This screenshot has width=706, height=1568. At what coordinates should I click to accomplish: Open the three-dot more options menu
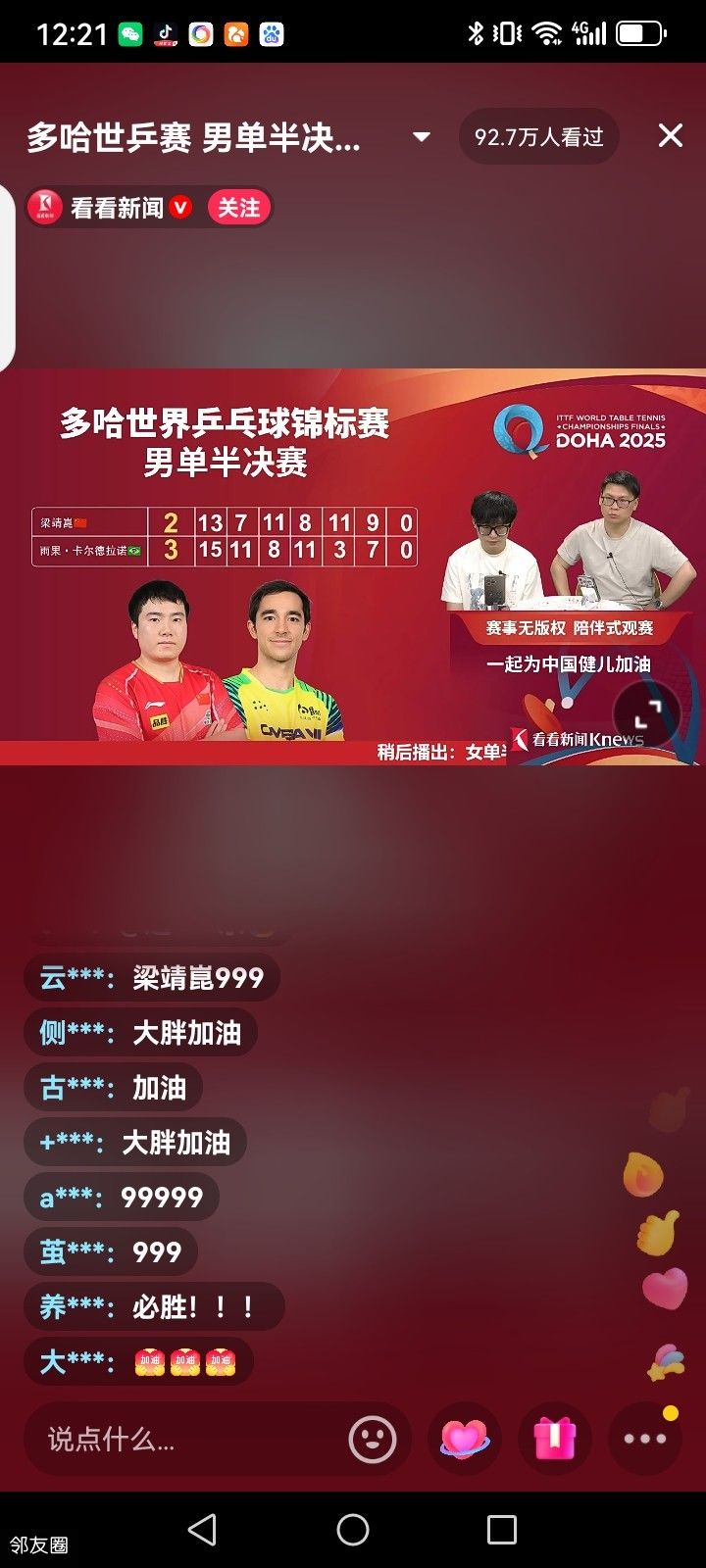pos(645,1439)
